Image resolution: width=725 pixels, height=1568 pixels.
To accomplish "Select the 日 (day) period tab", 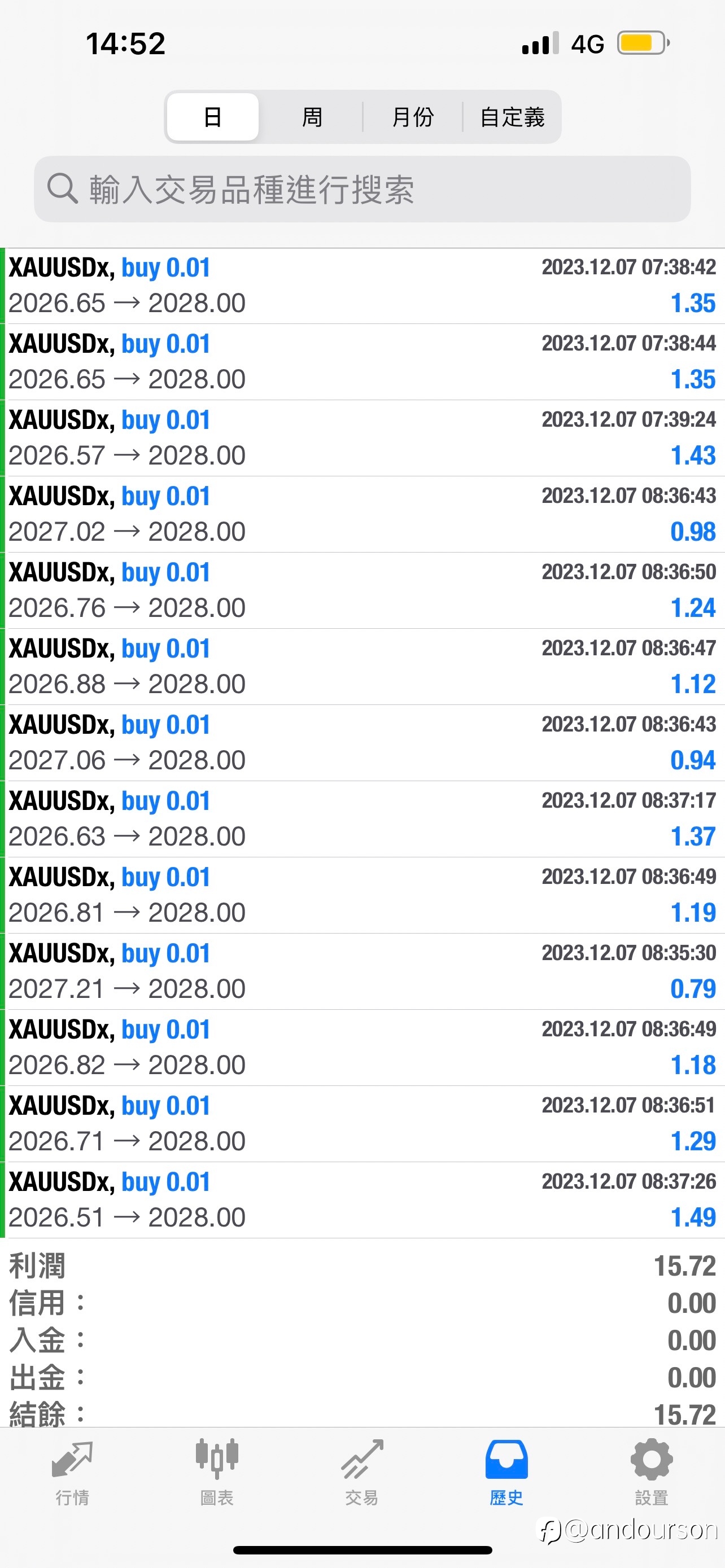I will (x=212, y=117).
